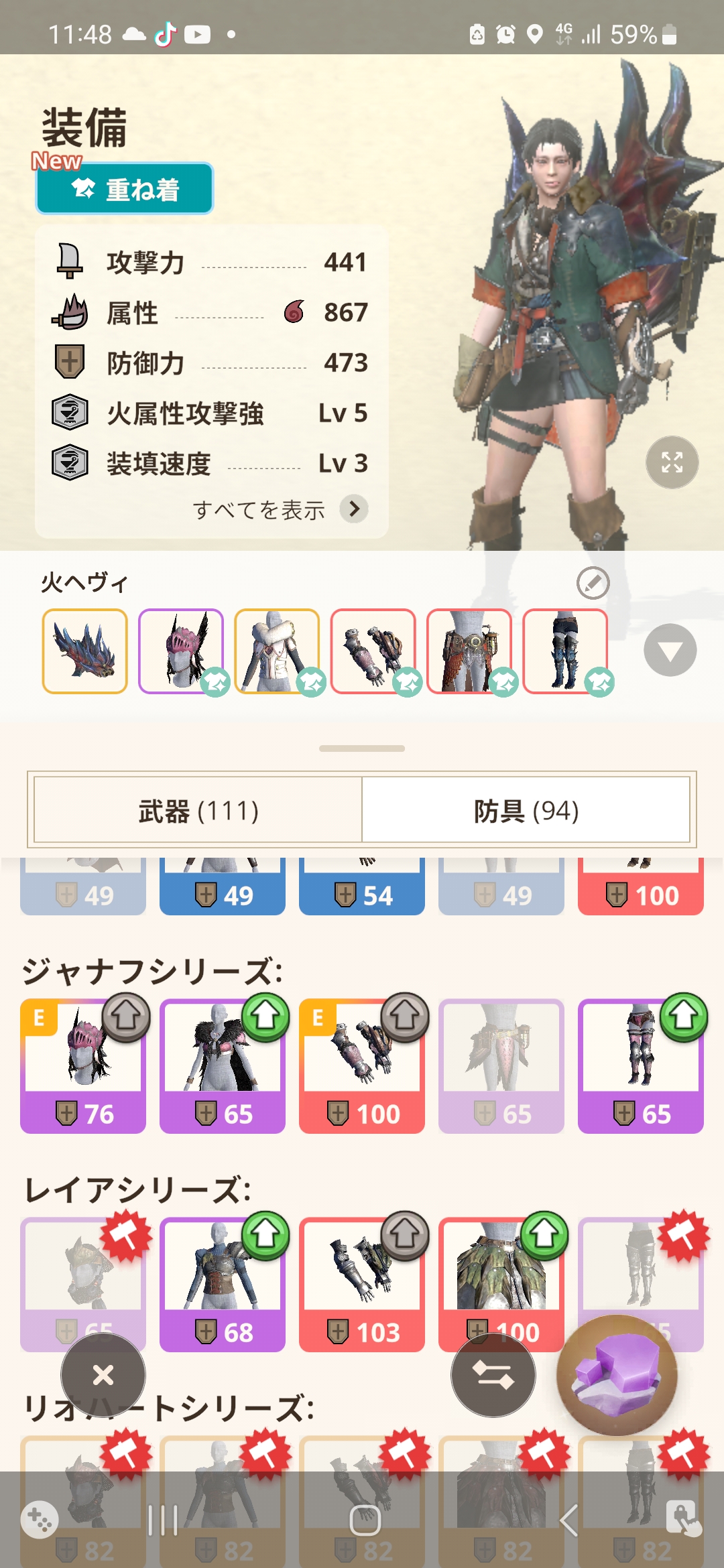This screenshot has width=724, height=1568.
Task: Switch to the 防具 (94) tab
Action: (x=526, y=810)
